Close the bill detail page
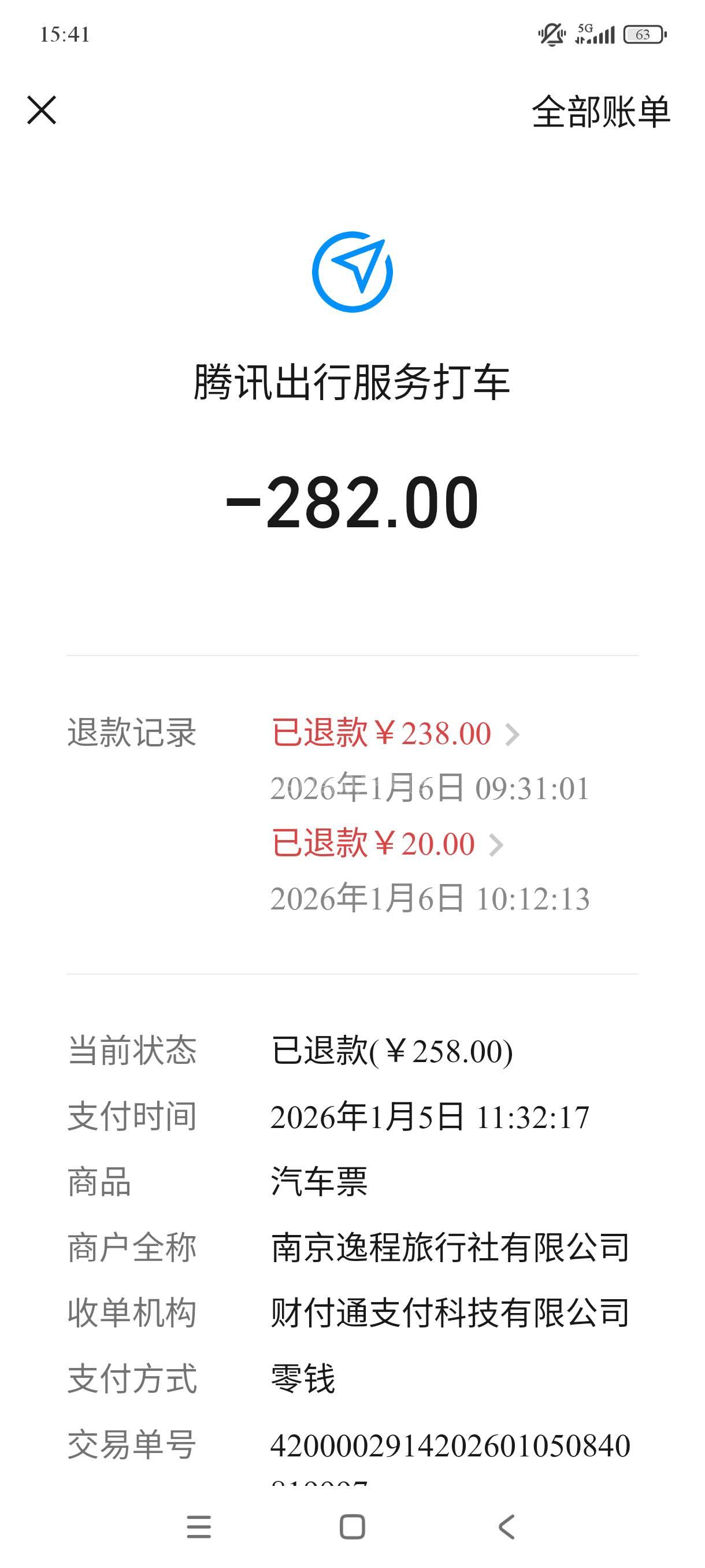The height and width of the screenshot is (1568, 705). [42, 110]
